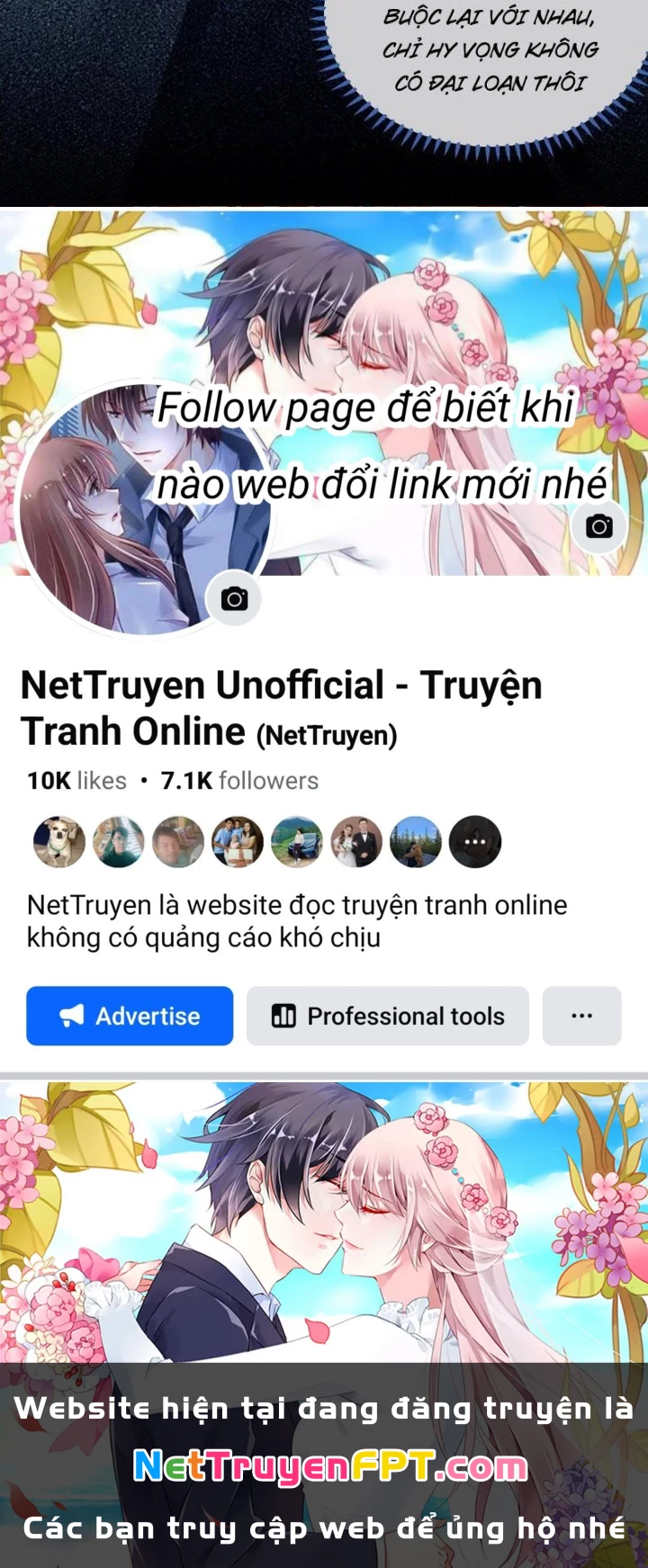
Task: Select the megaphone icon in Advertise button
Action: (x=70, y=1016)
